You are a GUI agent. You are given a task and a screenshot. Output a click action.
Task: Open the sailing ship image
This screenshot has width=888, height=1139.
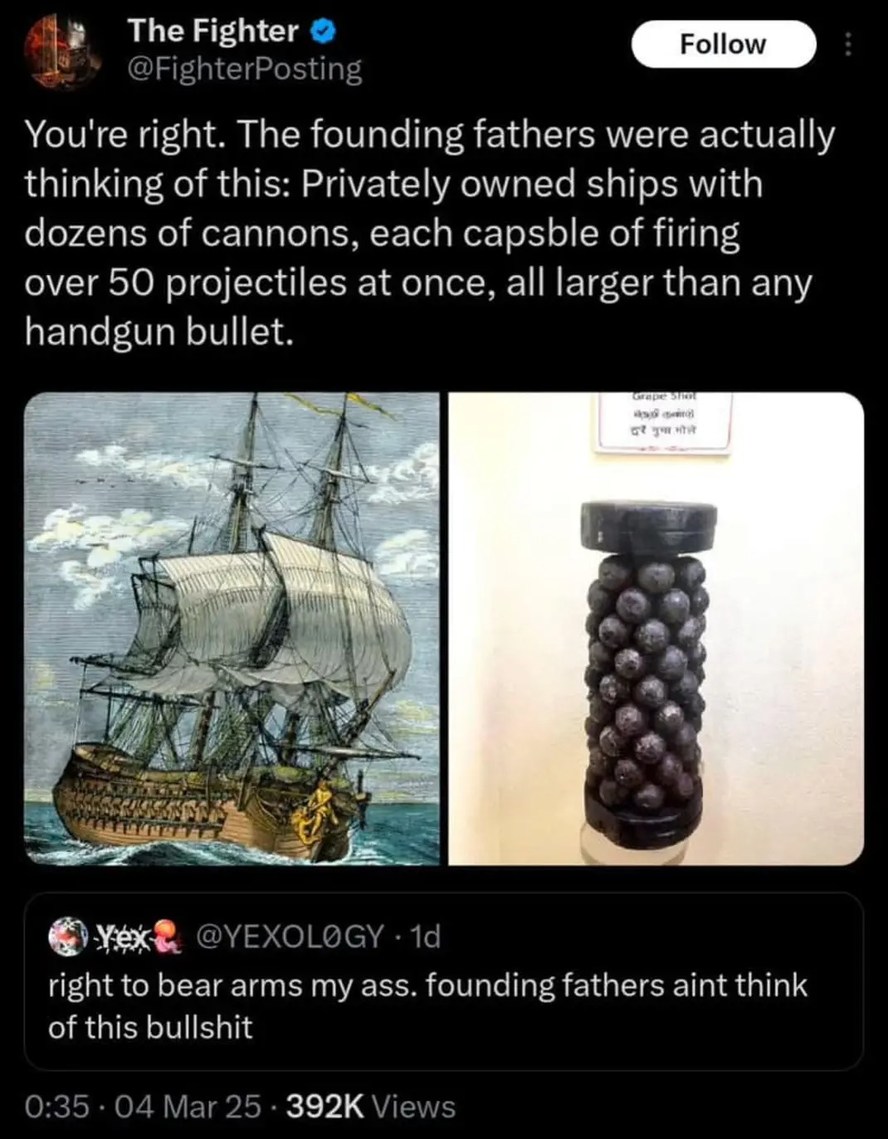(231, 628)
